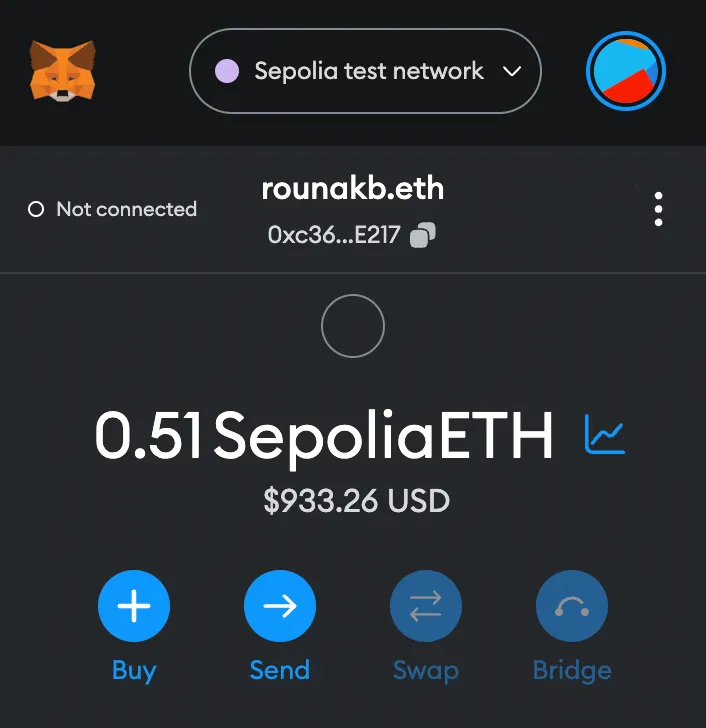View the portfolio chart icon

[605, 435]
